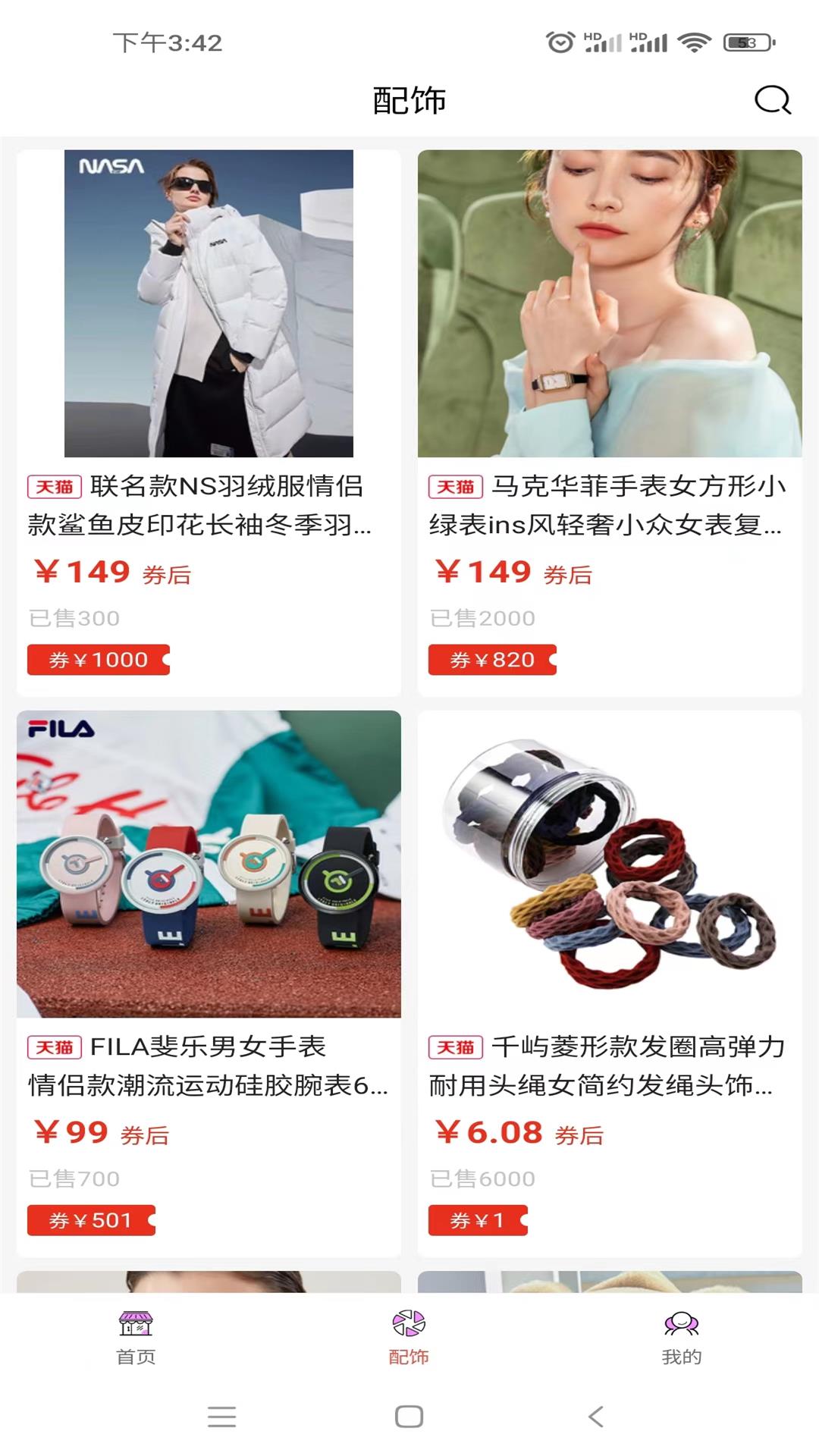Viewport: 819px width, 1456px height.
Task: Go back with the system back button
Action: coord(596,1416)
